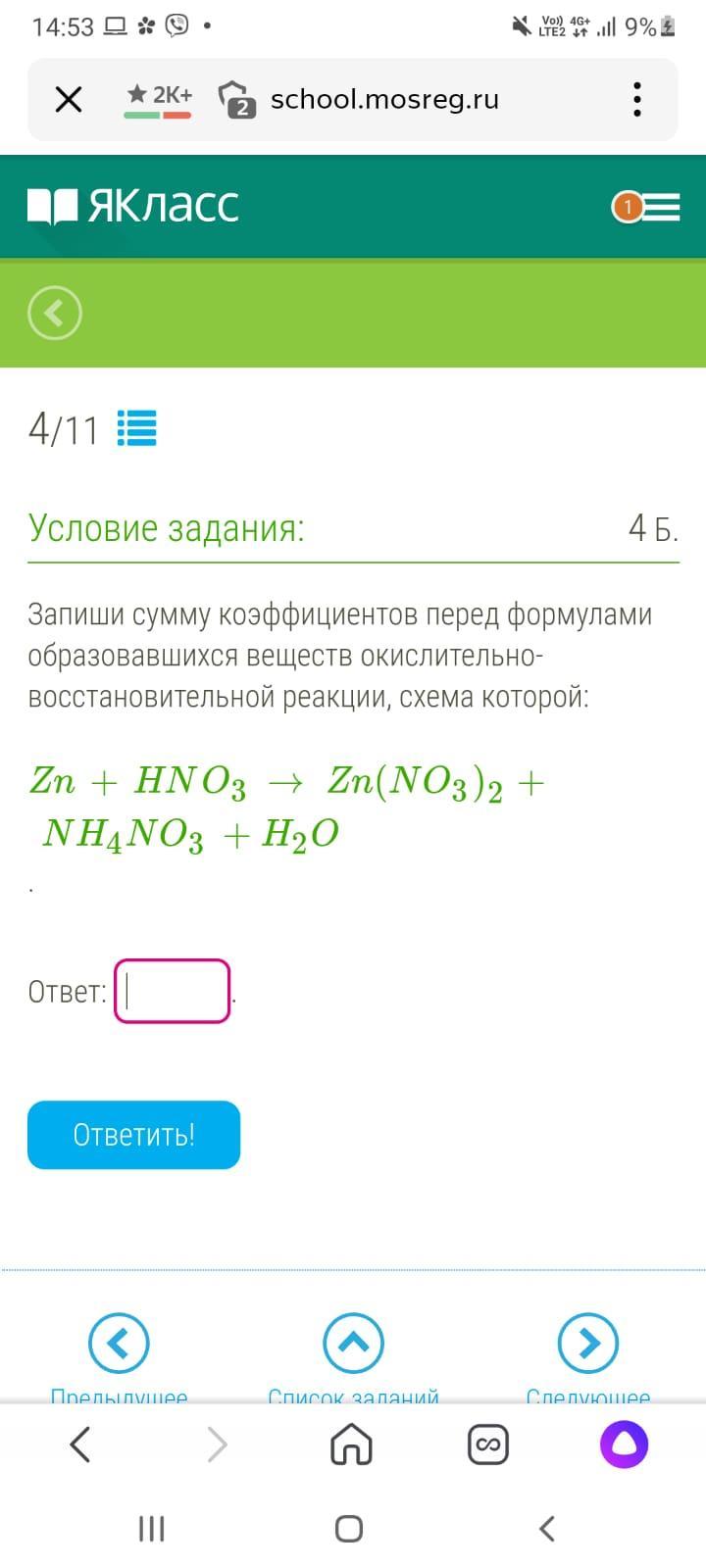Tap the school.mosreg.ru address bar
Viewport: 706px width, 1568px height.
click(x=384, y=99)
